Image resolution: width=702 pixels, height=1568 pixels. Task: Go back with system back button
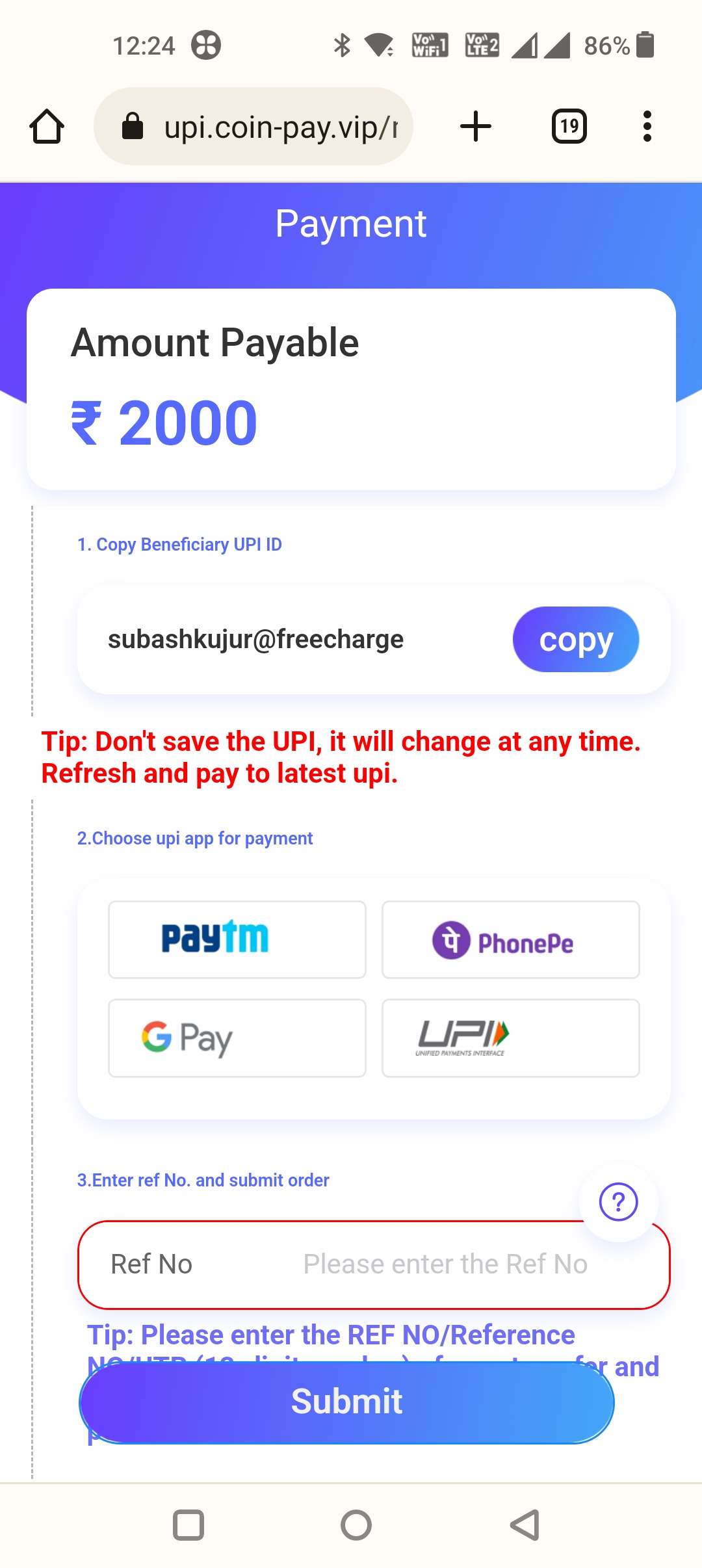[x=525, y=1525]
